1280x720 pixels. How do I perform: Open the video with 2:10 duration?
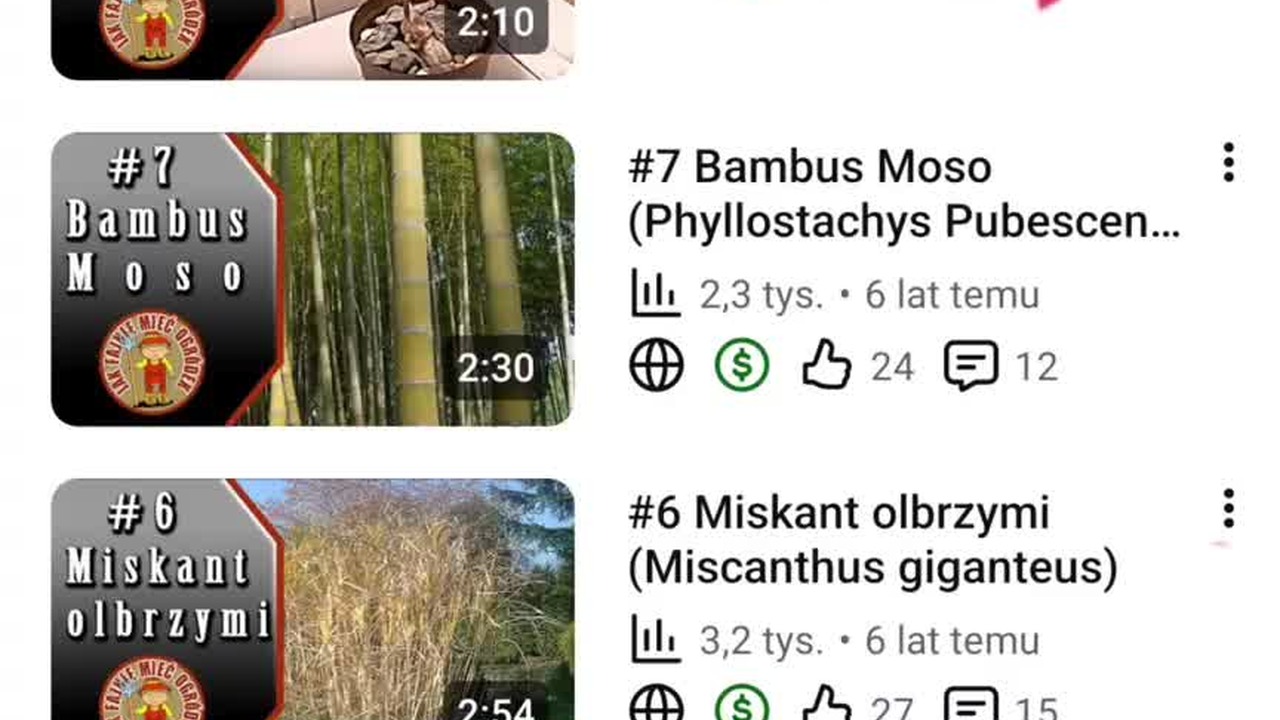click(x=313, y=40)
